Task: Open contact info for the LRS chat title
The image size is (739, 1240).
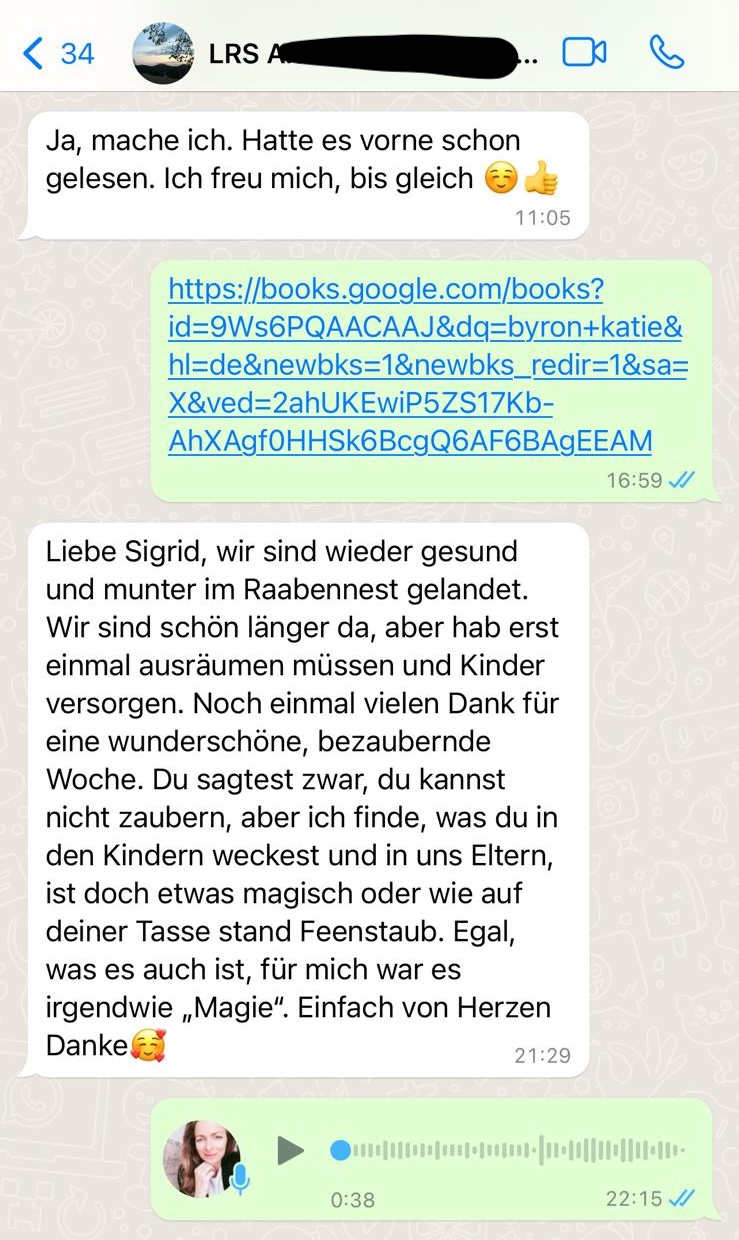Action: coord(373,54)
